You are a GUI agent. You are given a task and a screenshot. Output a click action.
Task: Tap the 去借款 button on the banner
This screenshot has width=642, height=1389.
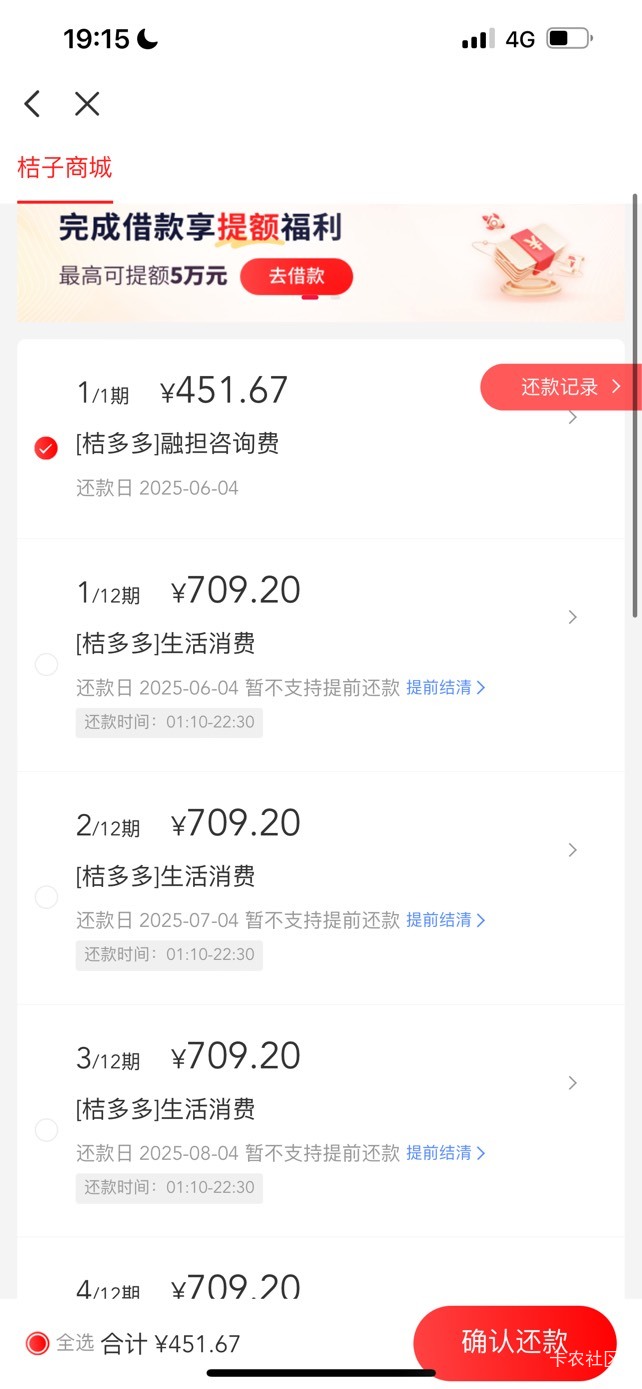point(296,276)
